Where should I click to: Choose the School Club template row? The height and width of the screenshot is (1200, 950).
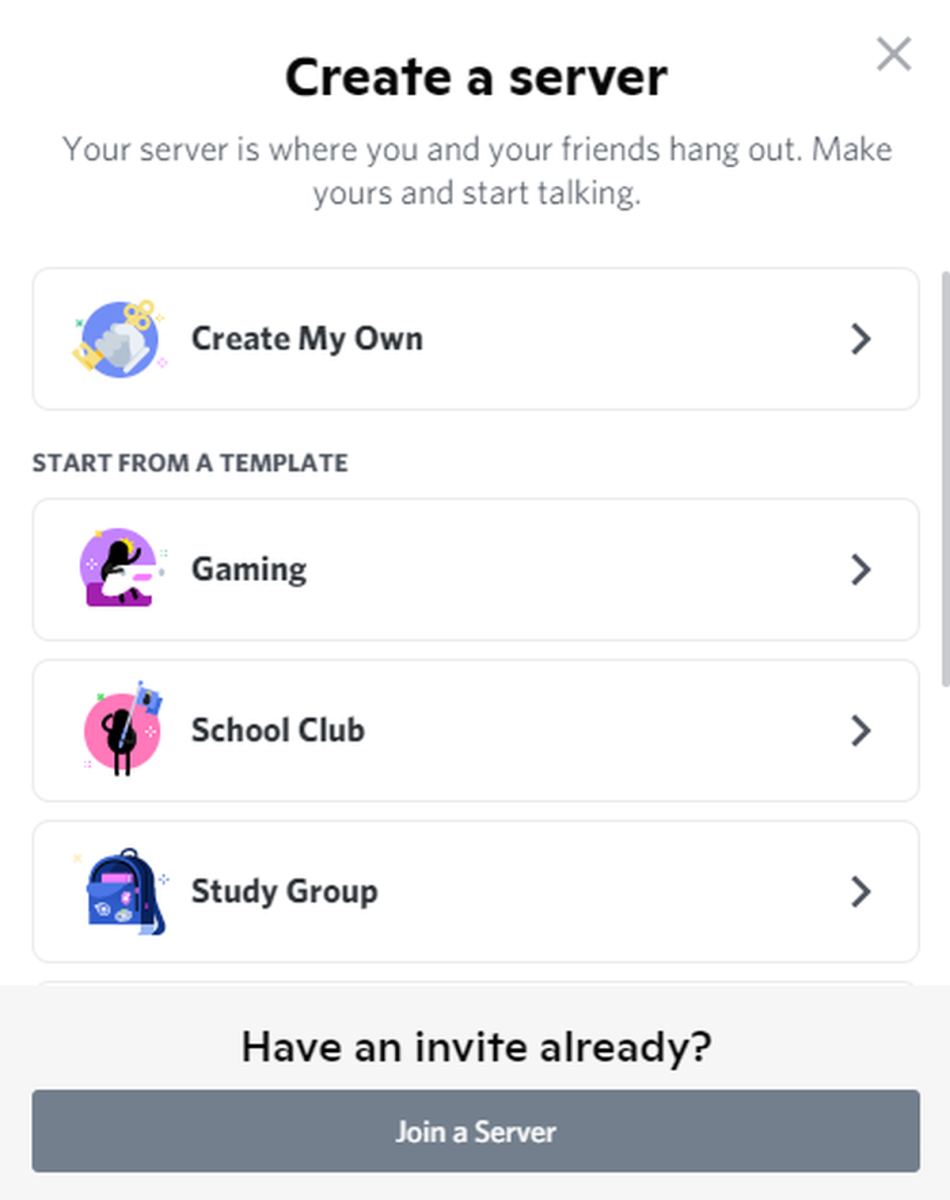coord(475,731)
